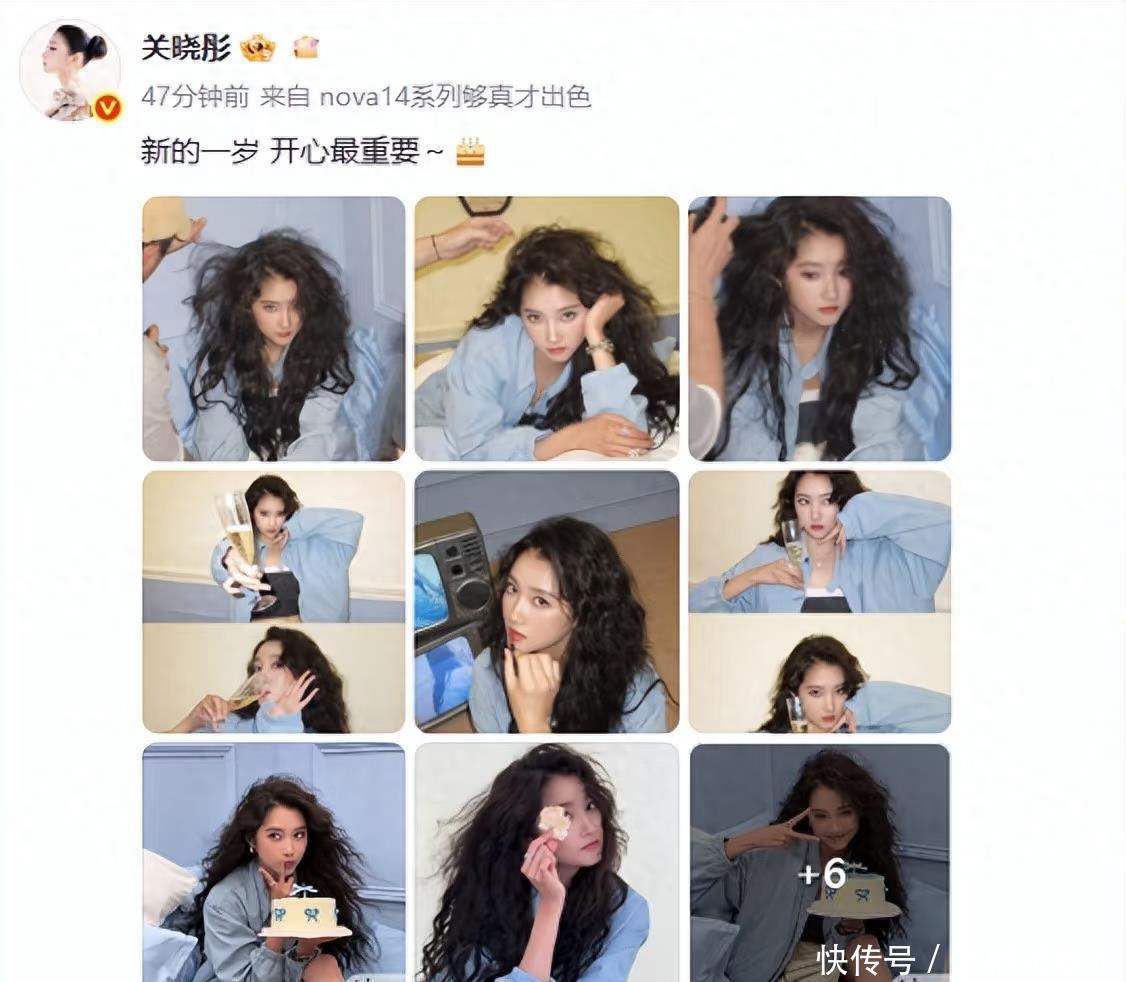Open 关晓彤's profile avatar
This screenshot has width=1126, height=982.
tap(70, 70)
